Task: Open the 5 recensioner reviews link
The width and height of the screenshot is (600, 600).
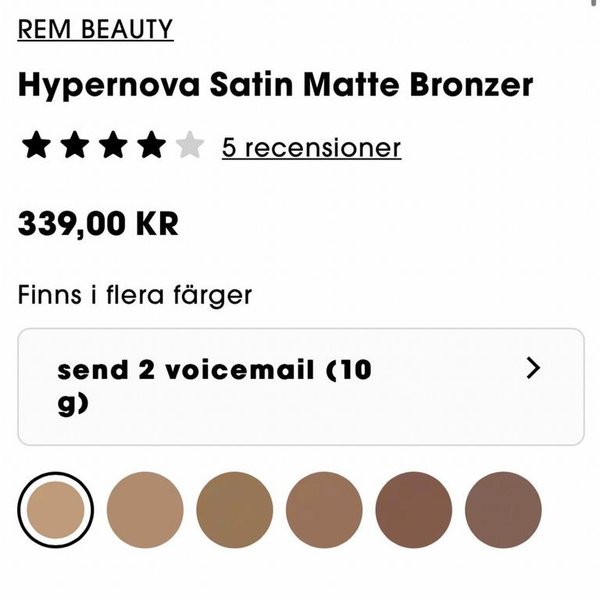Action: click(311, 148)
